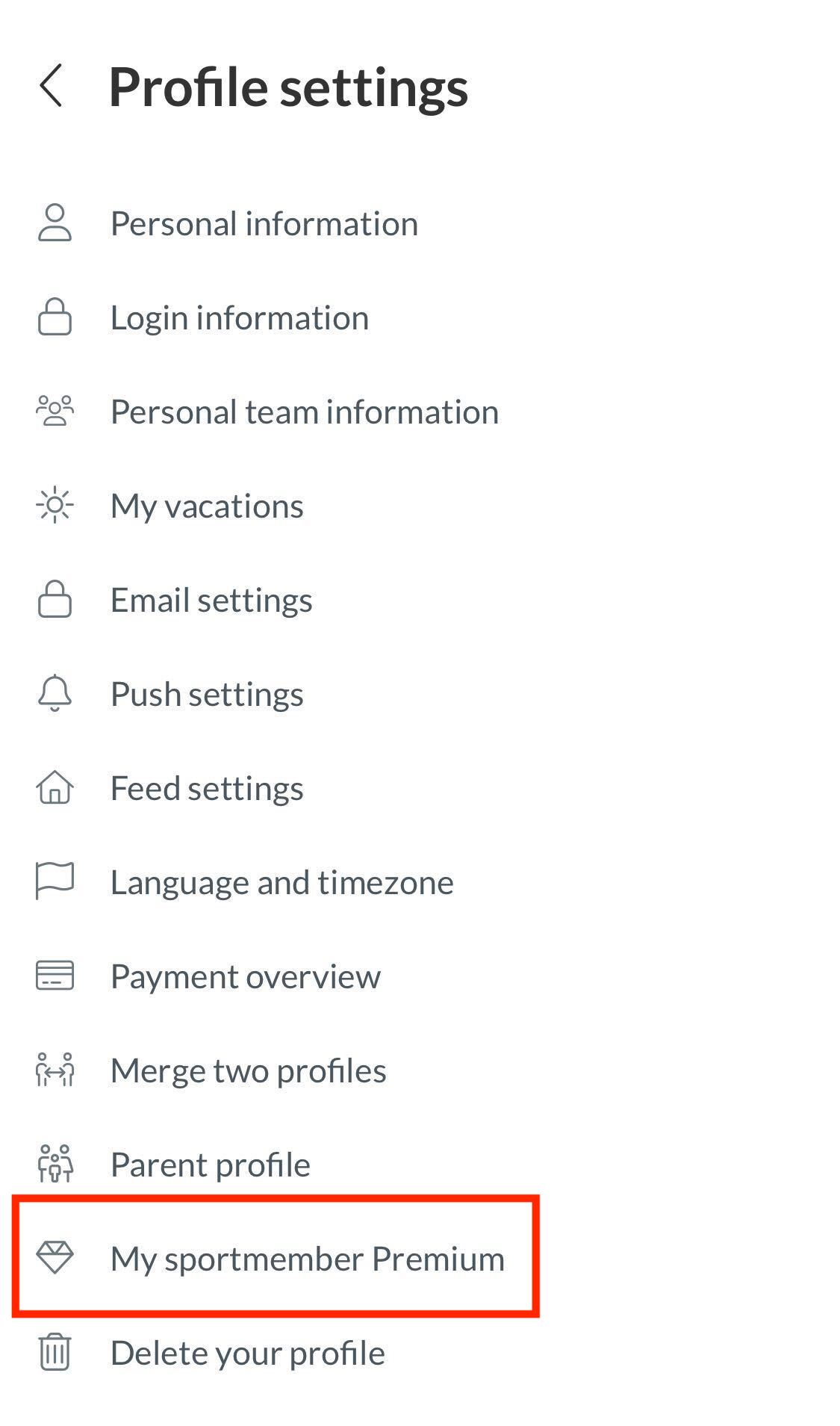
Task: Open Email settings
Action: point(211,600)
